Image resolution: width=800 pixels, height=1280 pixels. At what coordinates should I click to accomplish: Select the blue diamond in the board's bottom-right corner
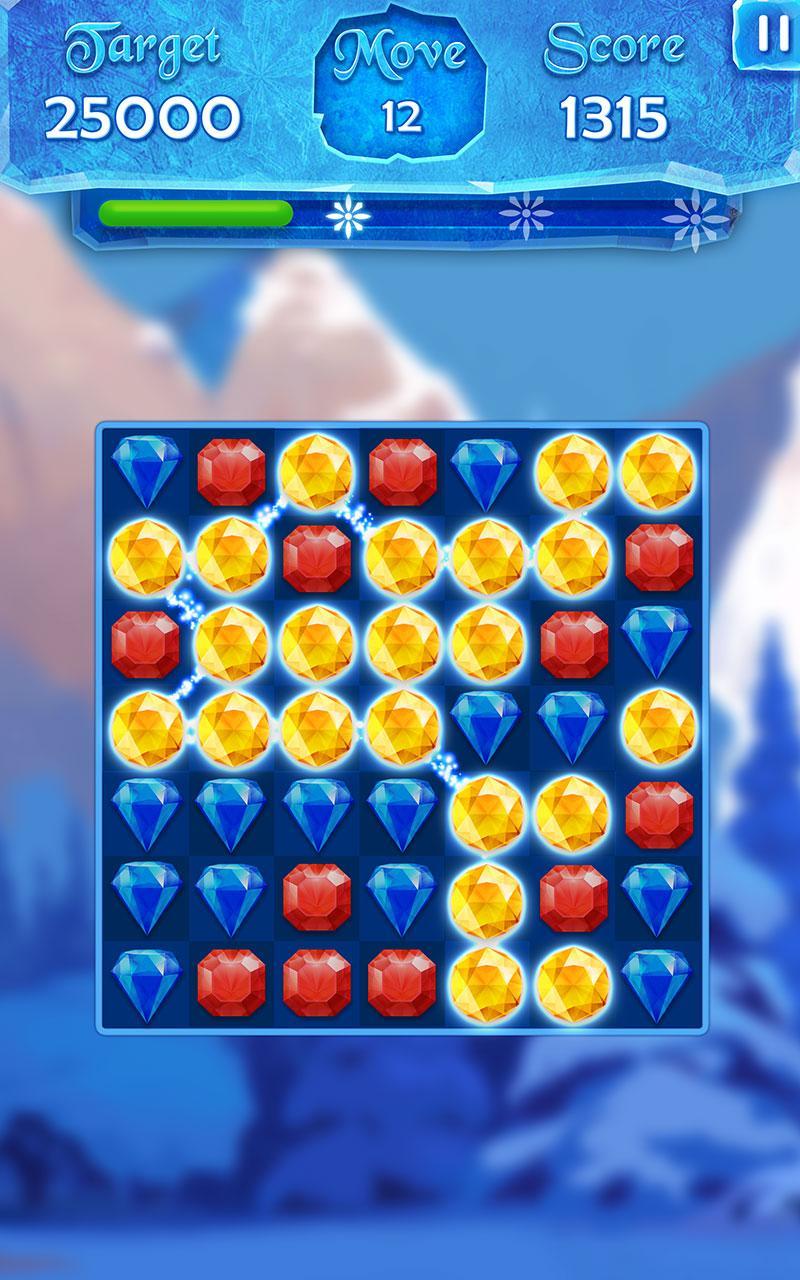(x=659, y=984)
